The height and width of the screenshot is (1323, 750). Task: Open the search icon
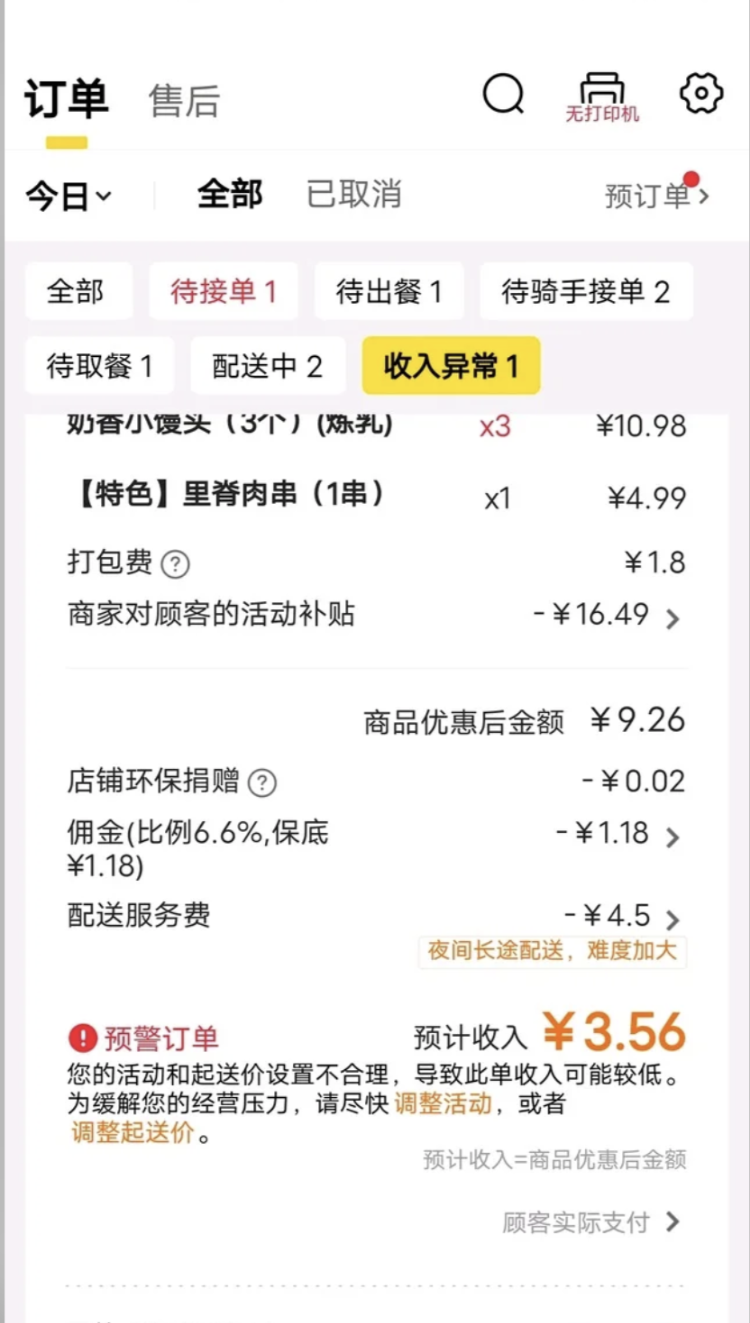pyautogui.click(x=503, y=94)
